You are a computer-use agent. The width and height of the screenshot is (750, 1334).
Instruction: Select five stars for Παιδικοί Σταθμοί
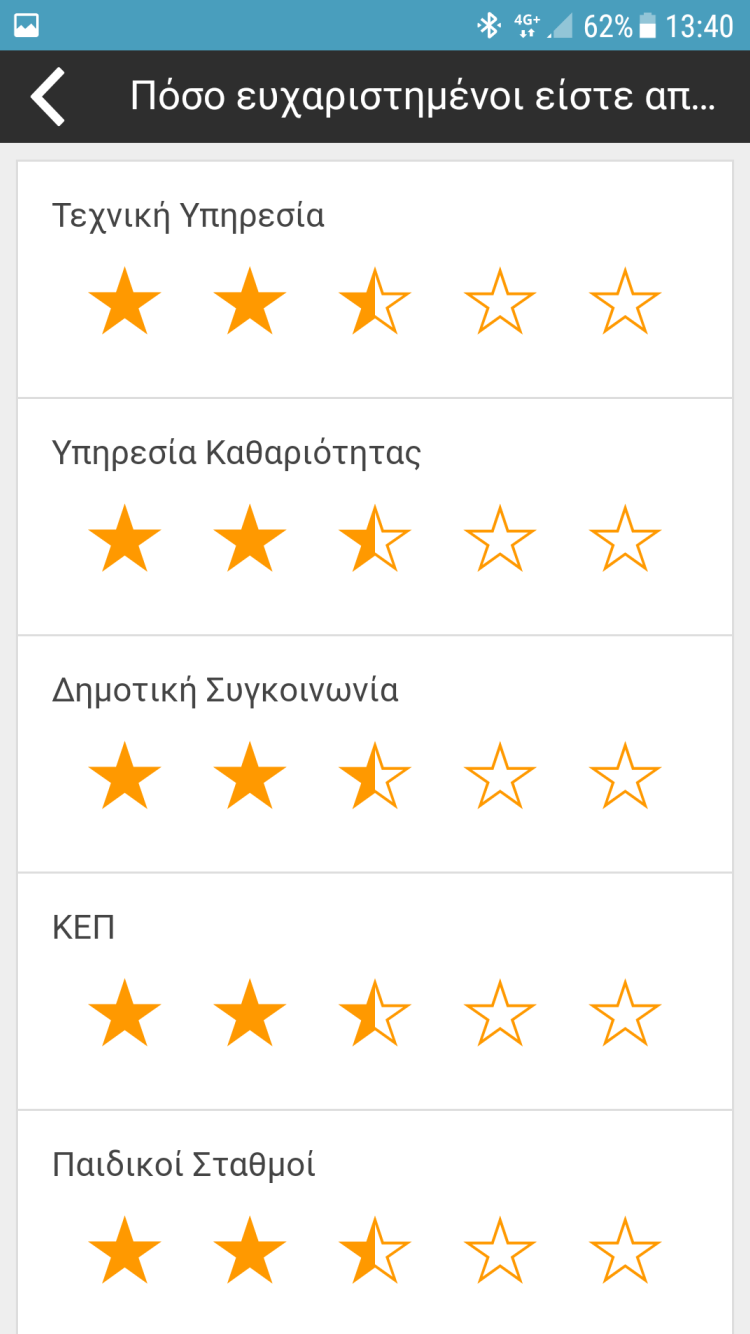point(625,1249)
